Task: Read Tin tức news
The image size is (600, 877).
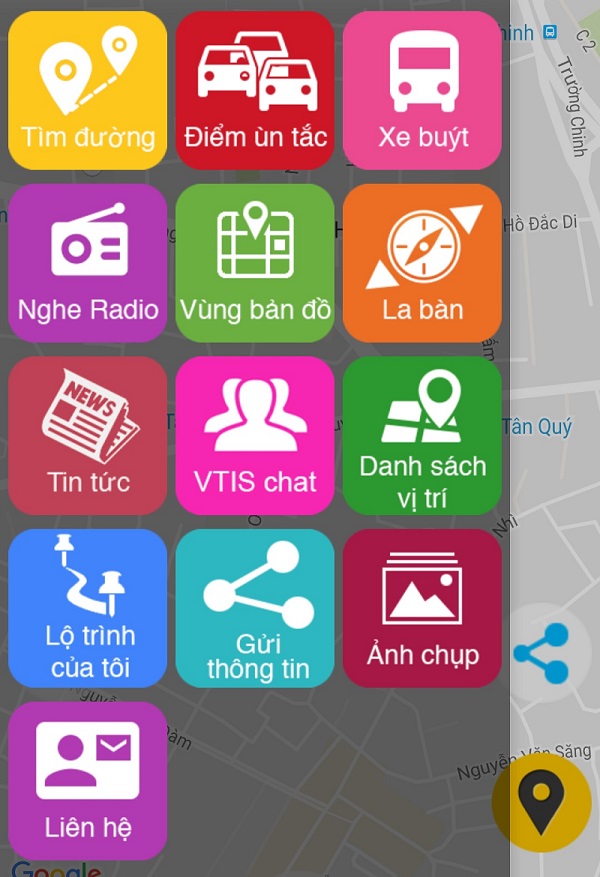Action: [88, 436]
